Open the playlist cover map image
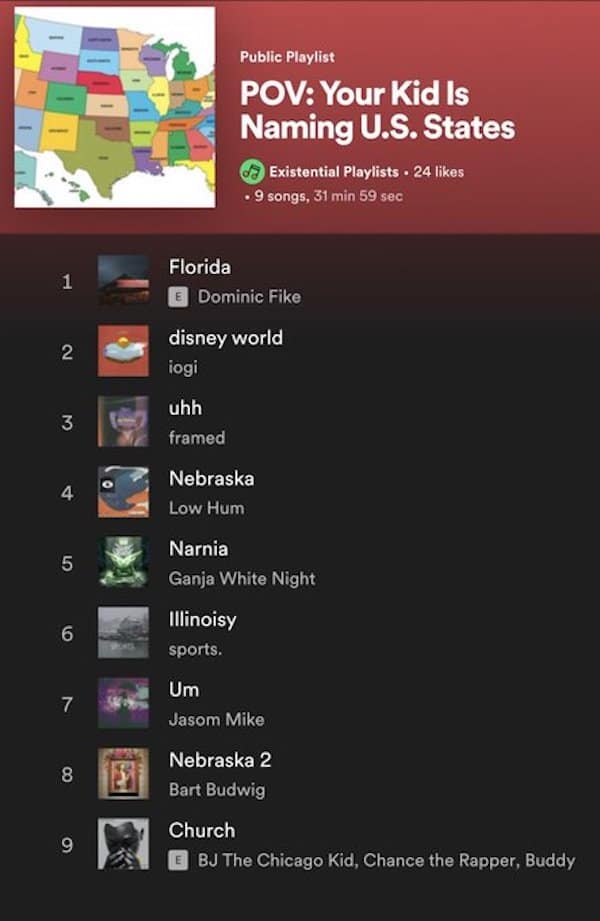The image size is (600, 921). tap(115, 107)
